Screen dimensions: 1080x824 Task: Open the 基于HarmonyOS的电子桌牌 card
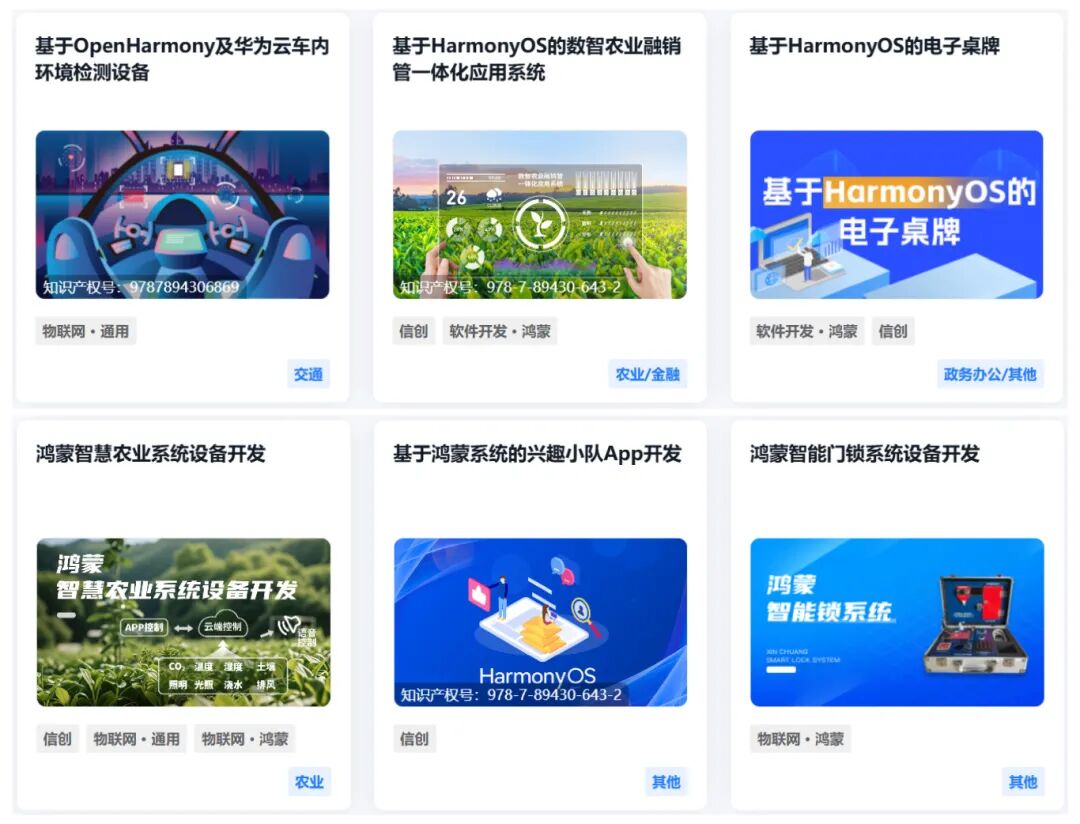(896, 214)
